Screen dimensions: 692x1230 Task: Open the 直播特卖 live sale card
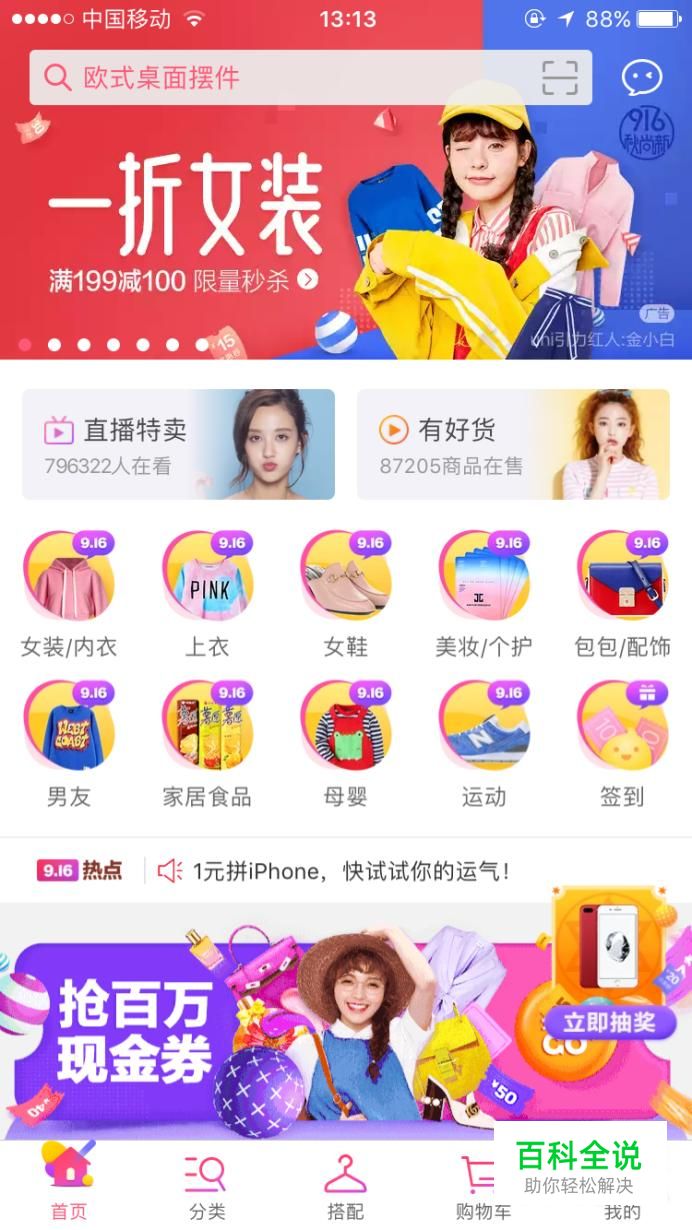[178, 444]
